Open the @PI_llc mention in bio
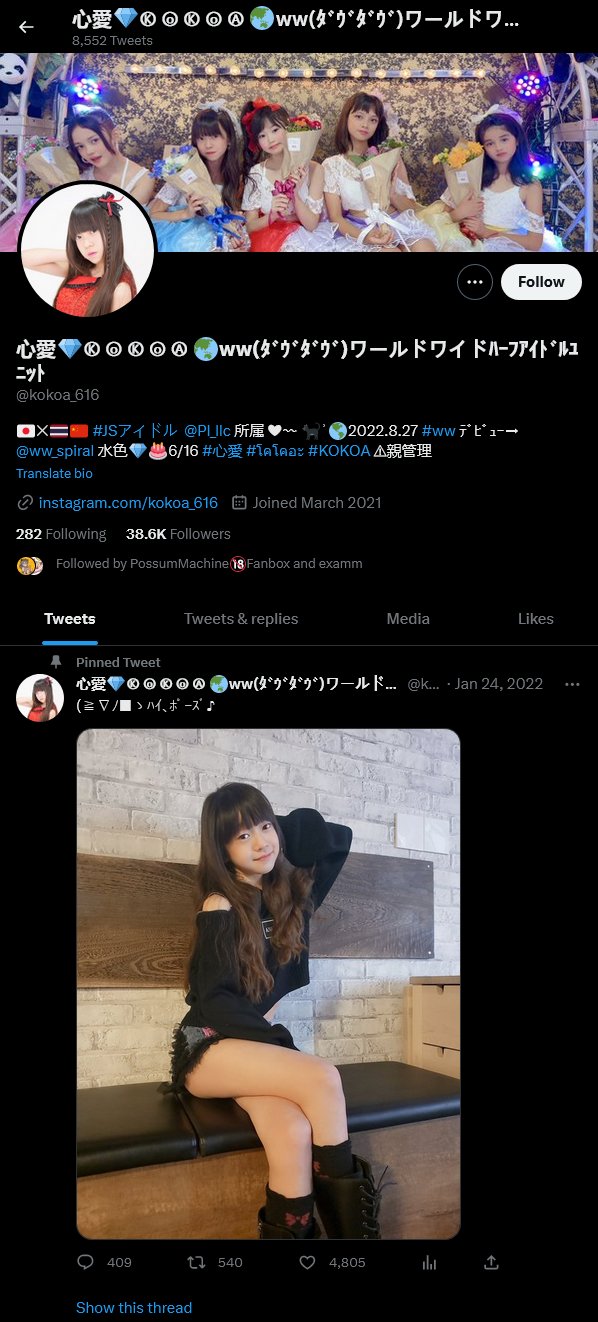 pyautogui.click(x=207, y=430)
